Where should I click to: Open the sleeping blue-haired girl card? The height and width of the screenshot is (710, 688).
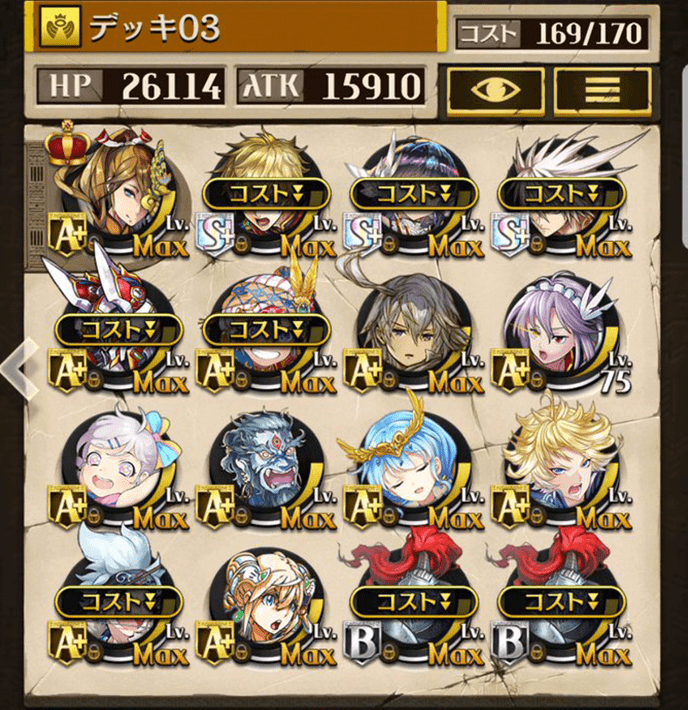pyautogui.click(x=408, y=471)
